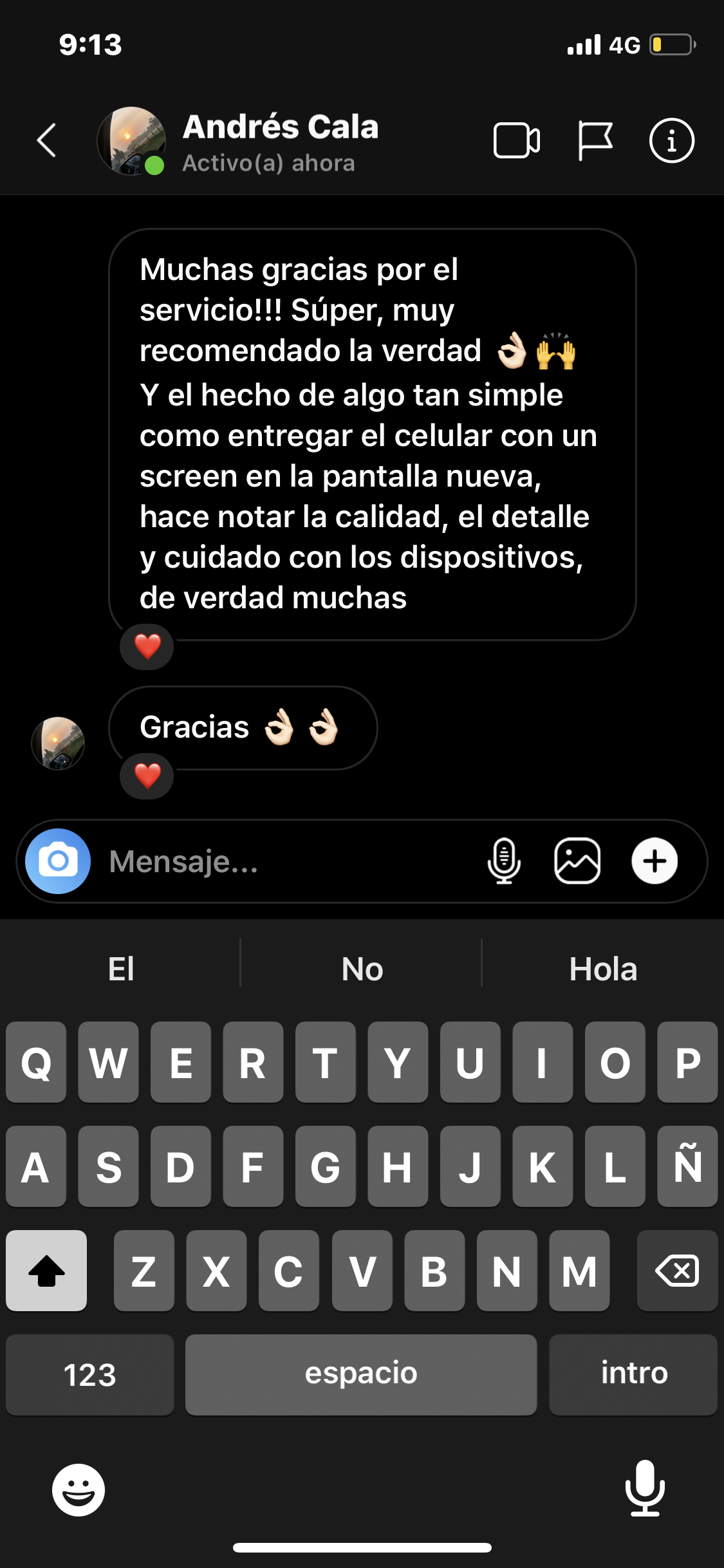Open the camera to send a photo
Image resolution: width=724 pixels, height=1568 pixels.
pyautogui.click(x=58, y=861)
